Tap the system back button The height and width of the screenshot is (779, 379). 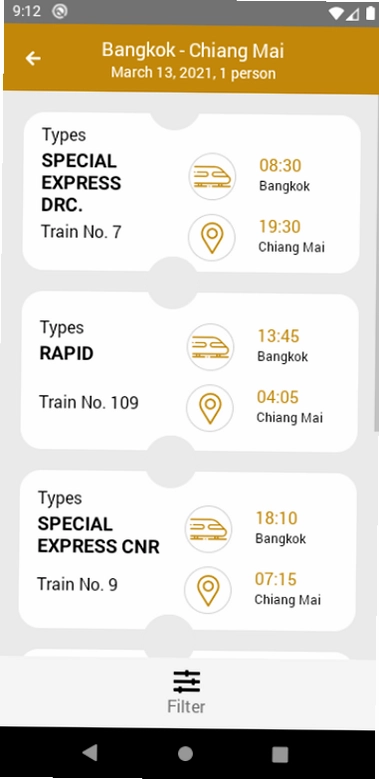[90, 753]
